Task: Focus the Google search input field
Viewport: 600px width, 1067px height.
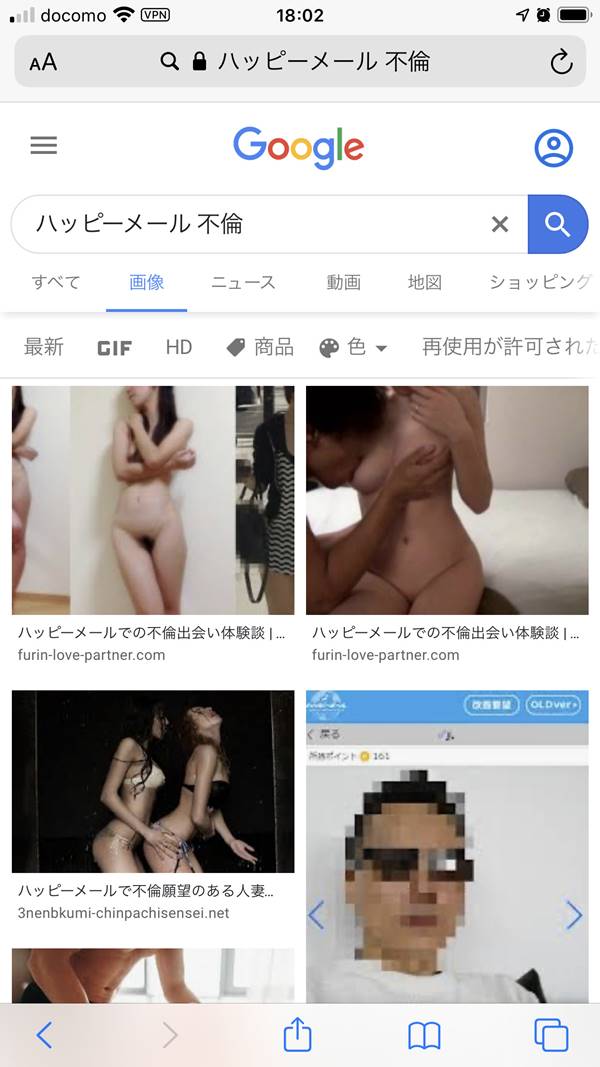Action: click(250, 224)
